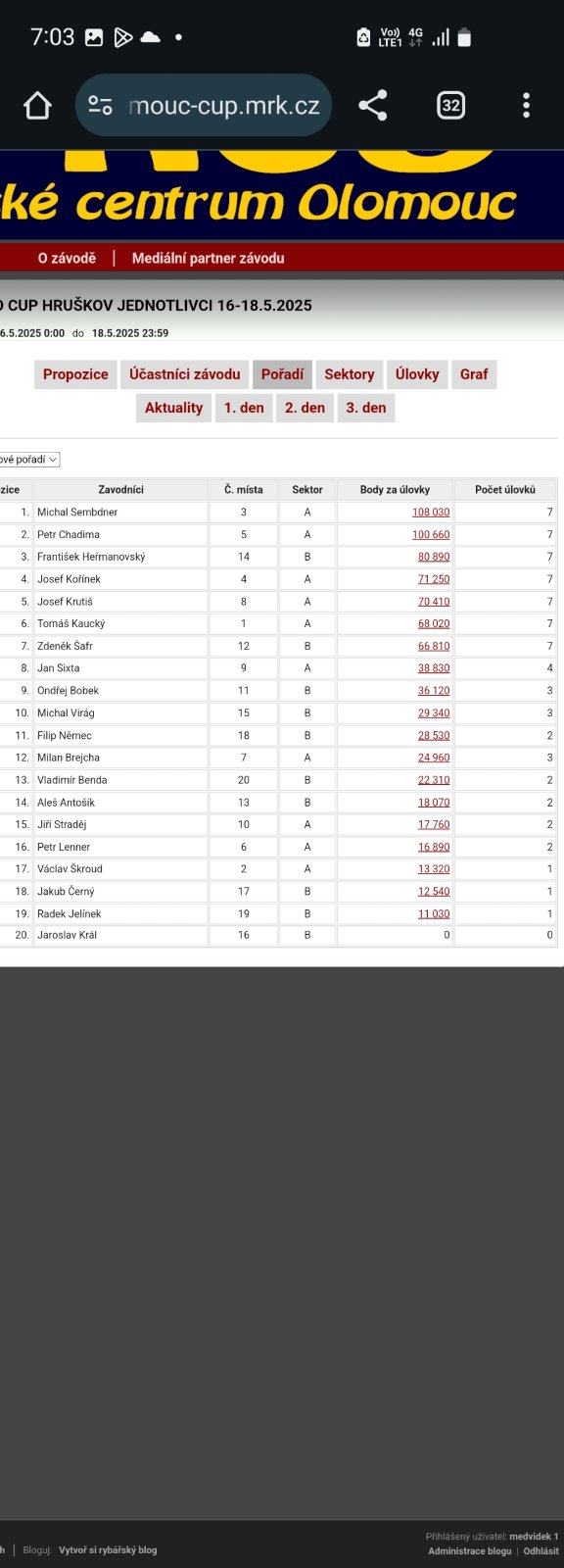Open the O závodě menu item
This screenshot has width=564, height=1568.
[67, 258]
